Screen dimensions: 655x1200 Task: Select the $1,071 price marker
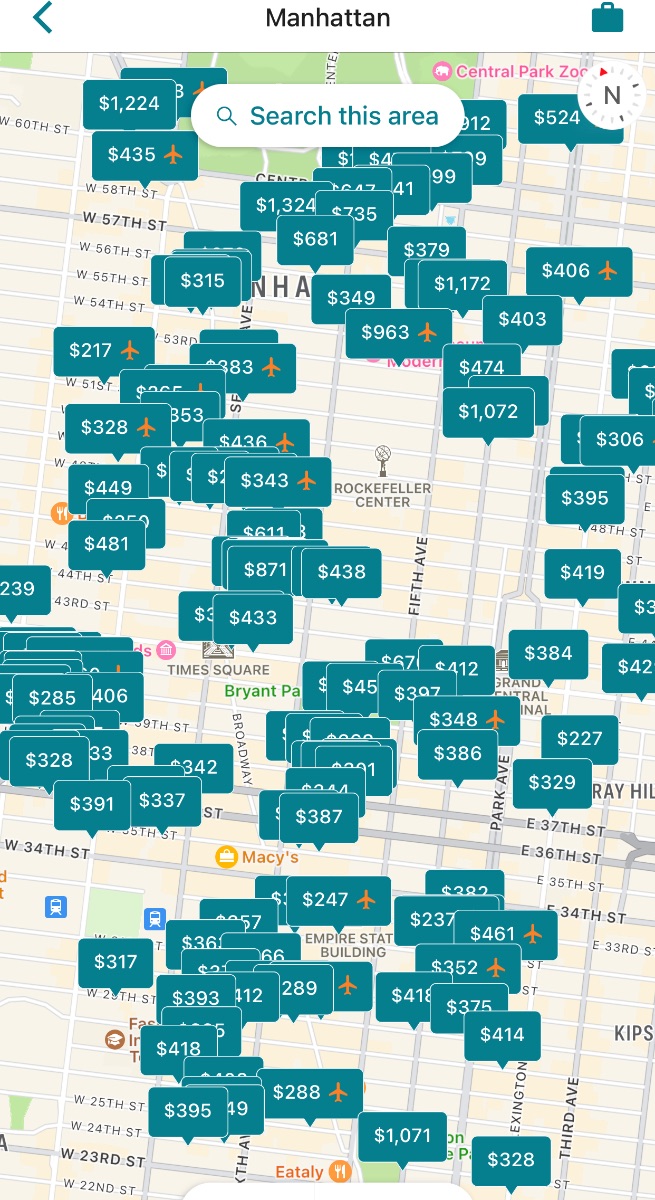point(403,1136)
